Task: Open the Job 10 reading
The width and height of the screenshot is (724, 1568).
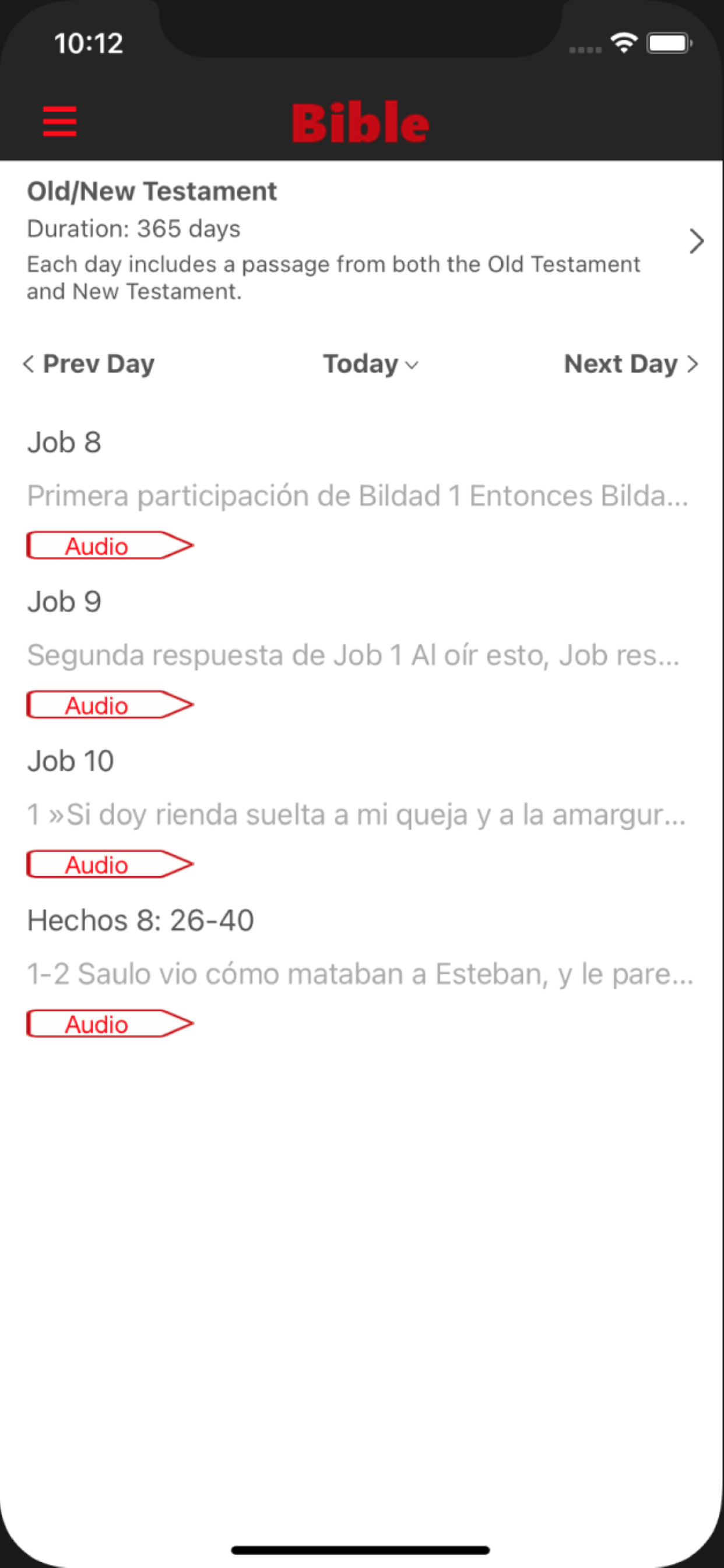Action: click(x=71, y=761)
